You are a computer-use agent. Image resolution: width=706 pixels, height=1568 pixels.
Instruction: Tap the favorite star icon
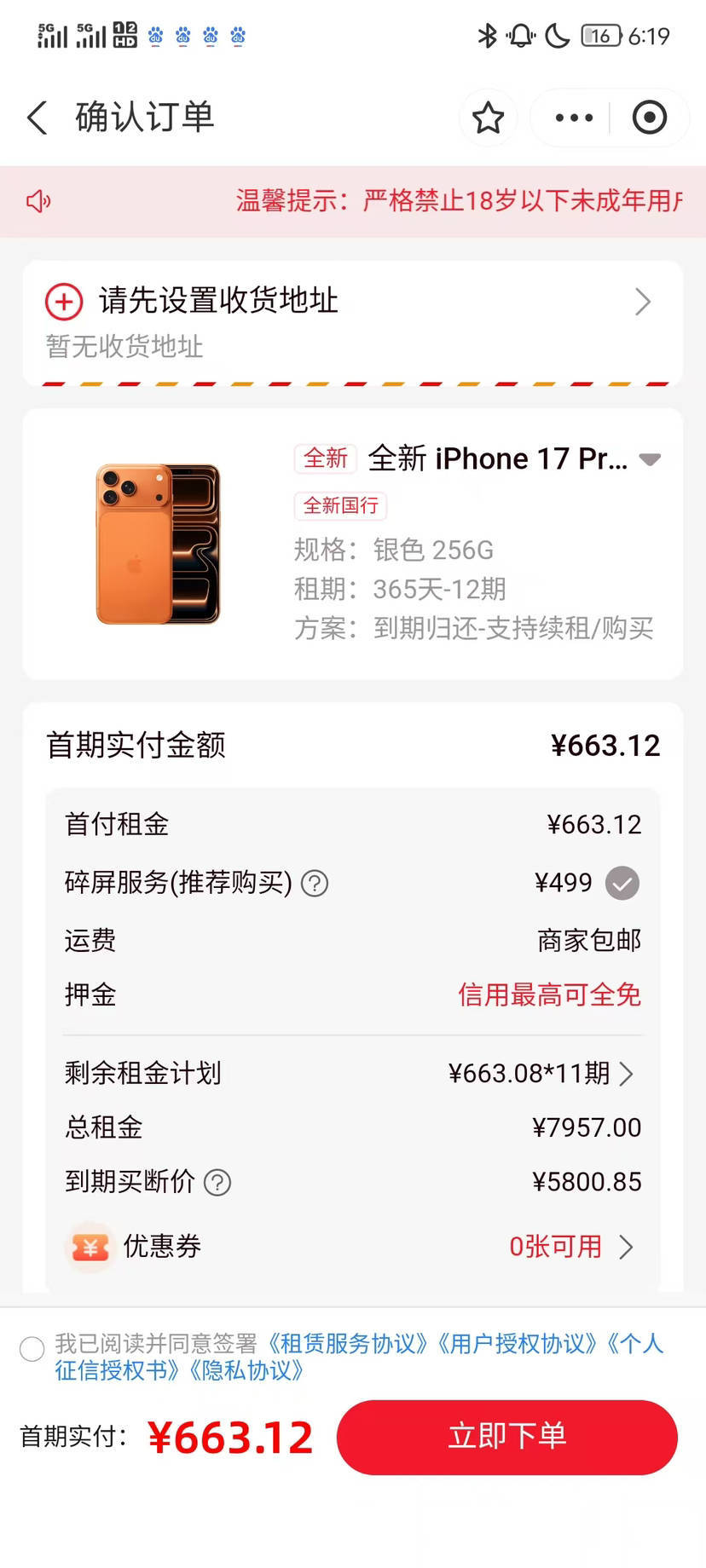click(488, 118)
